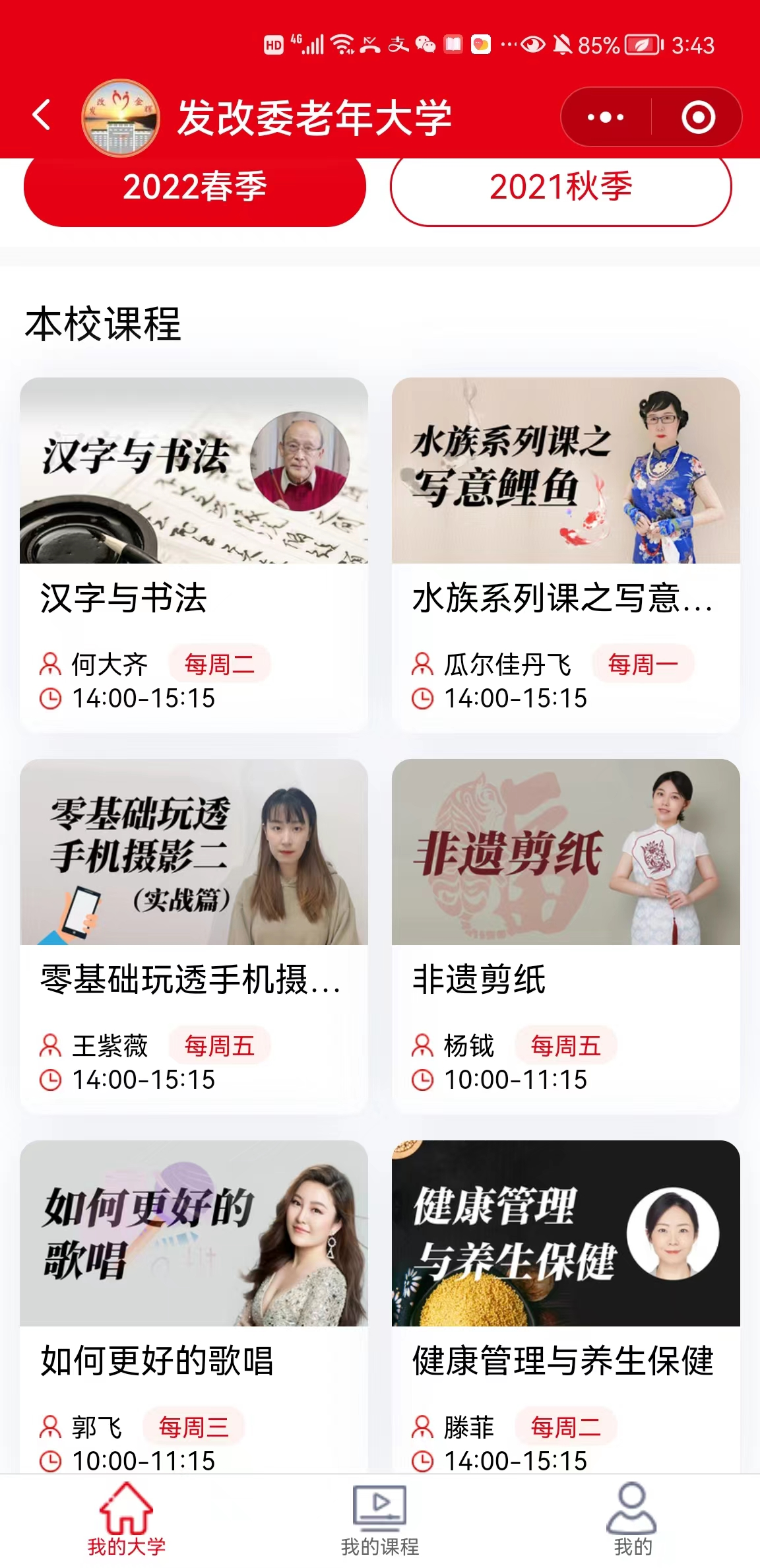Switch to the 2021秋季 term

tap(561, 187)
